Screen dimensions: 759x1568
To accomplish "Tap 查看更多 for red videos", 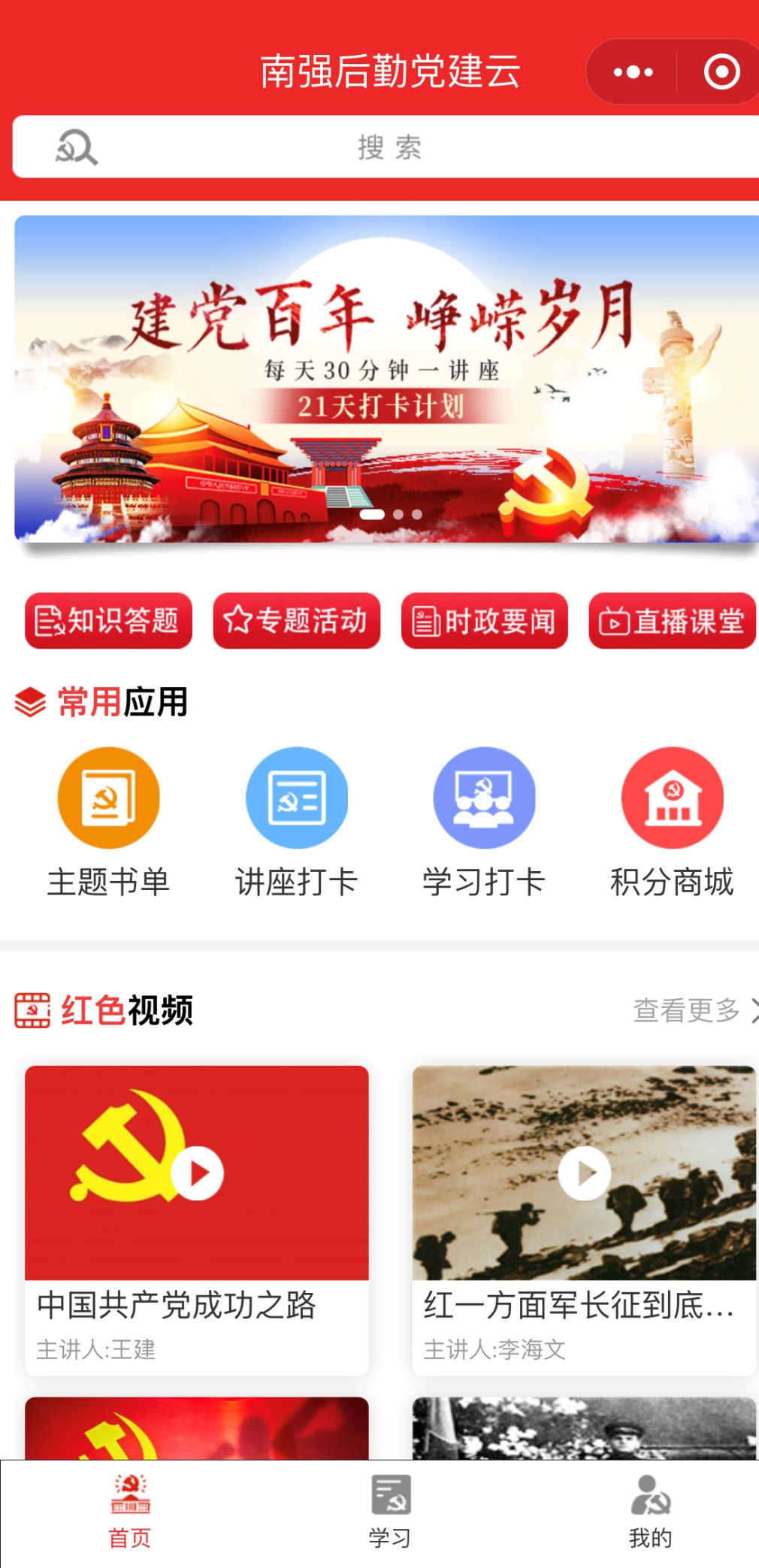I will [694, 1010].
